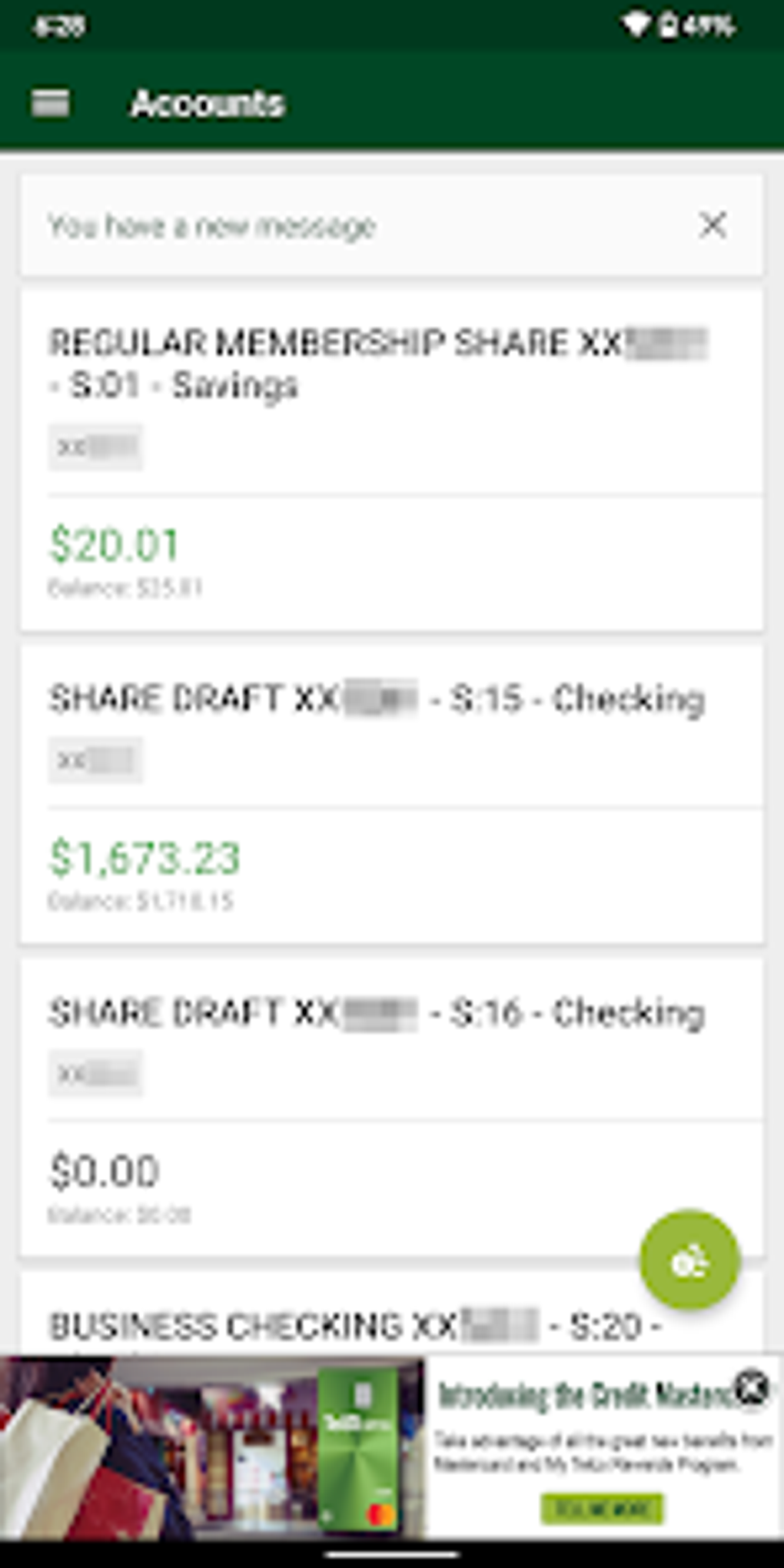
Task: Open the hamburger navigation menu
Action: pos(51,103)
